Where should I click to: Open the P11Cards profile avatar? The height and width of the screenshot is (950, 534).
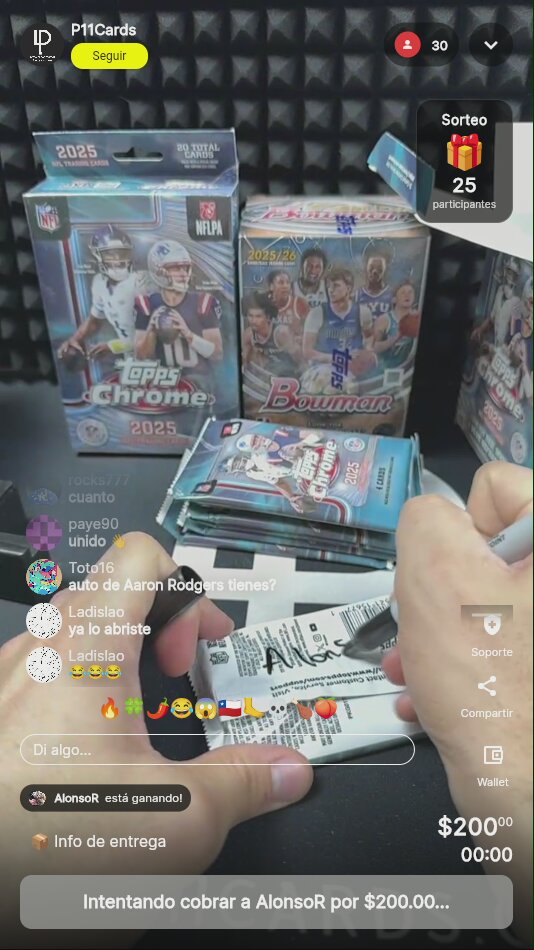point(43,44)
